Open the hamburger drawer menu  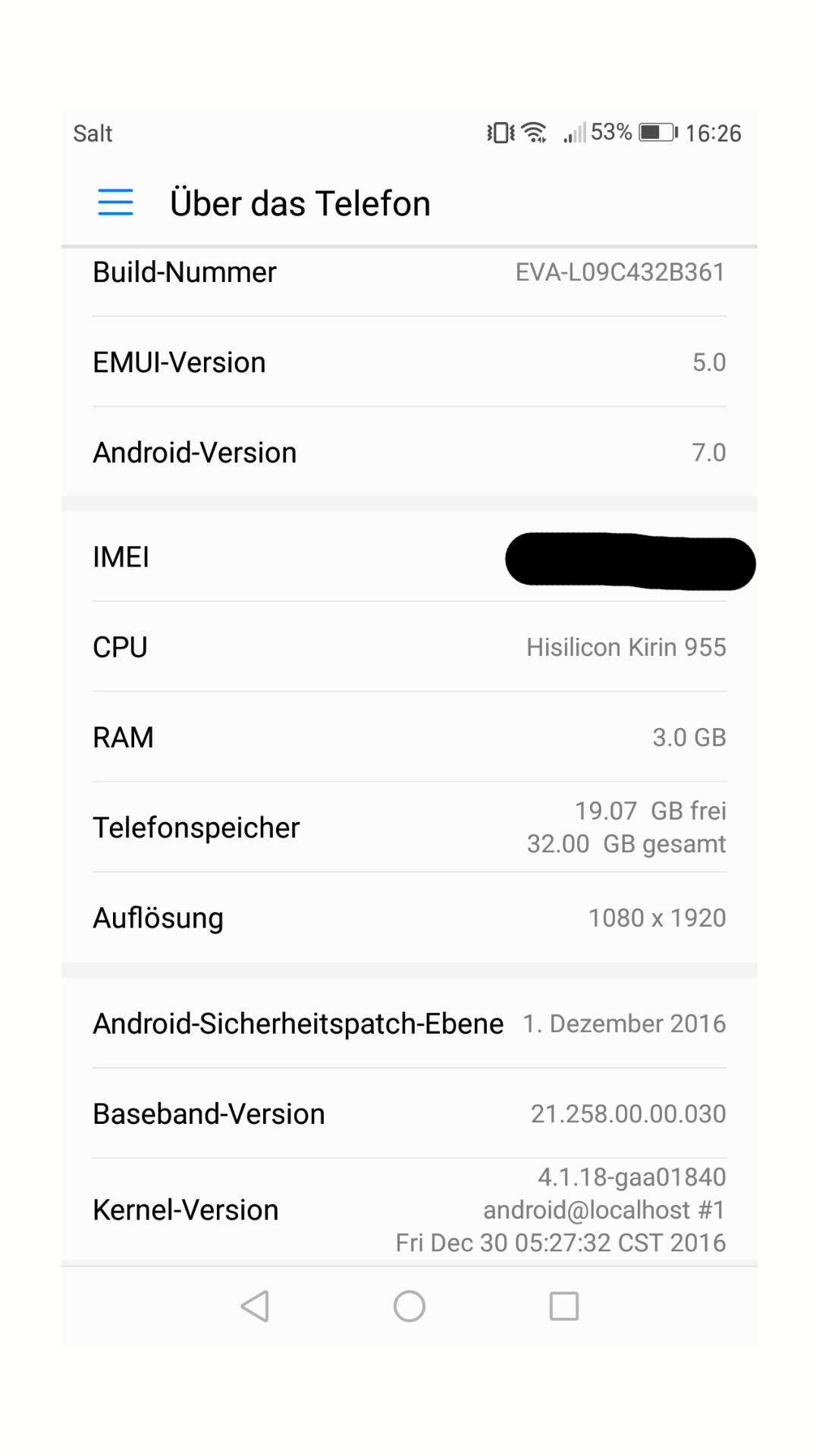(x=115, y=202)
